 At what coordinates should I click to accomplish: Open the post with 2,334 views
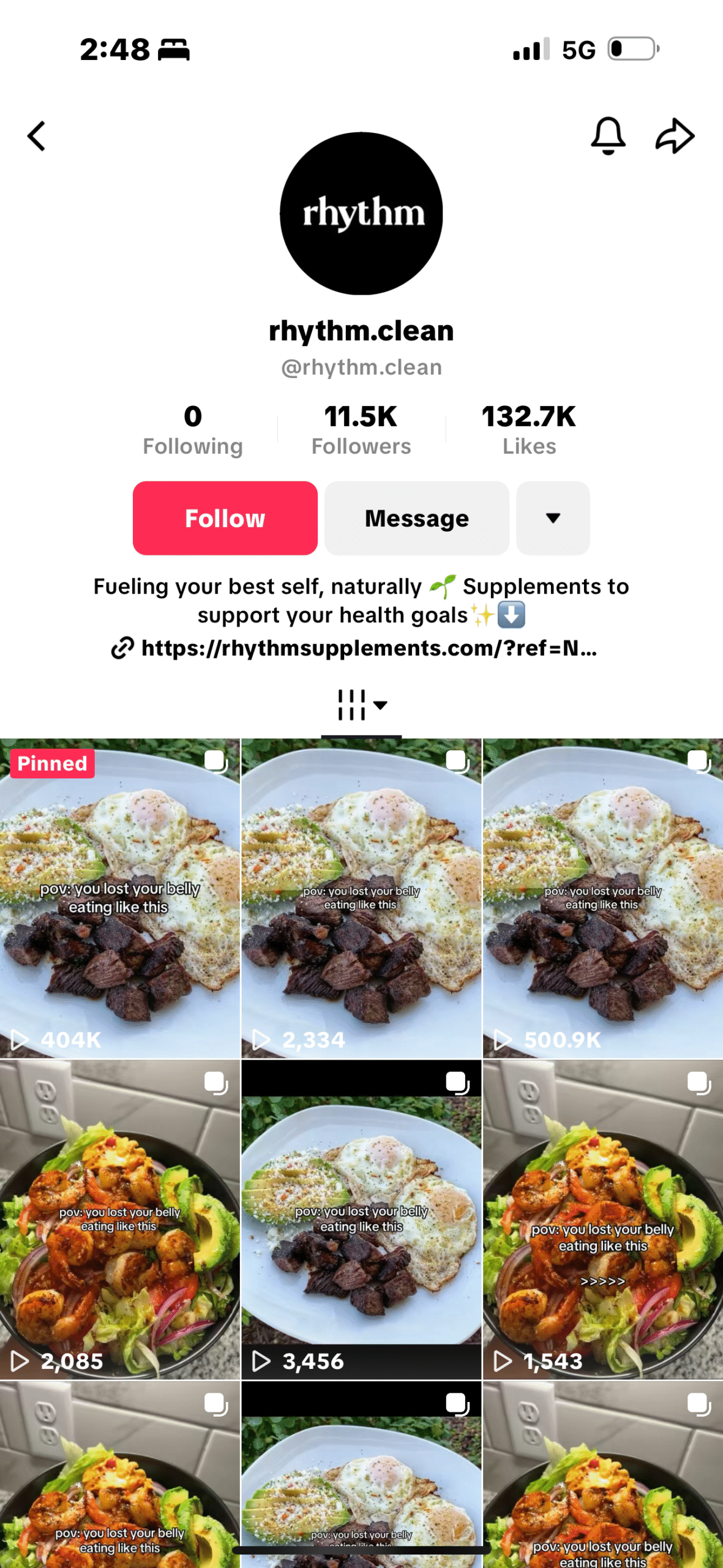click(x=361, y=899)
